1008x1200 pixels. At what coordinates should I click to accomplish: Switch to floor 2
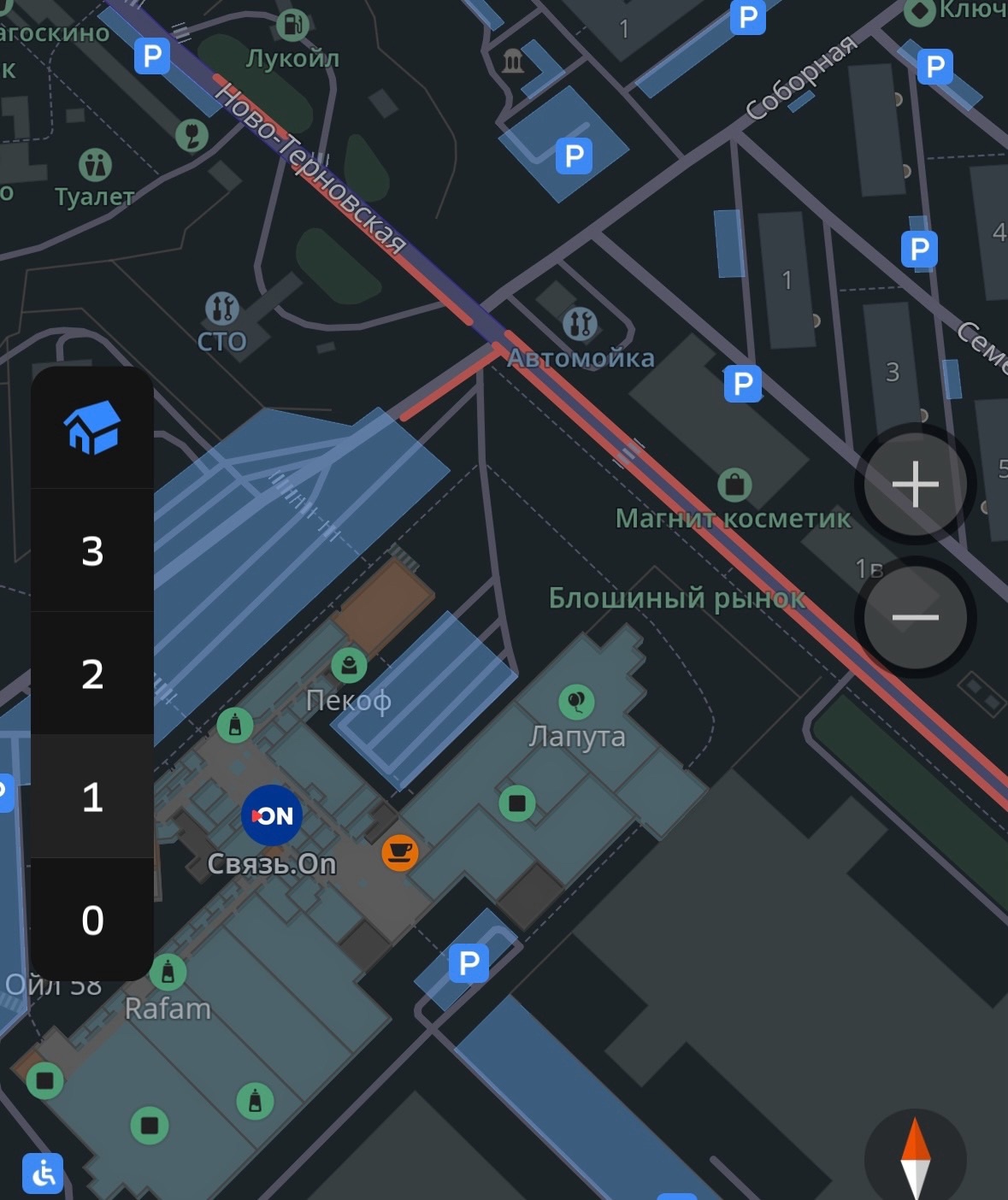[x=92, y=674]
